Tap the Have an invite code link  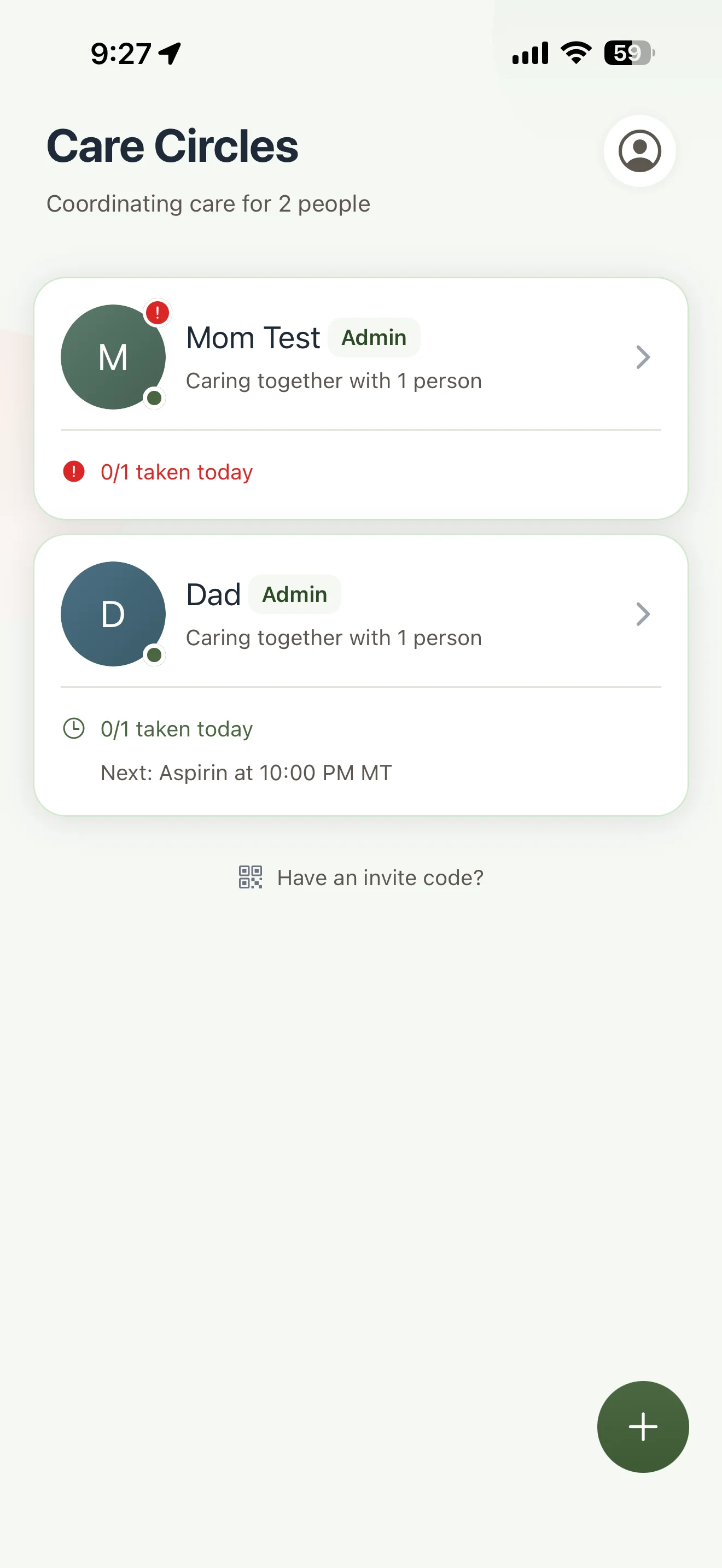click(362, 877)
